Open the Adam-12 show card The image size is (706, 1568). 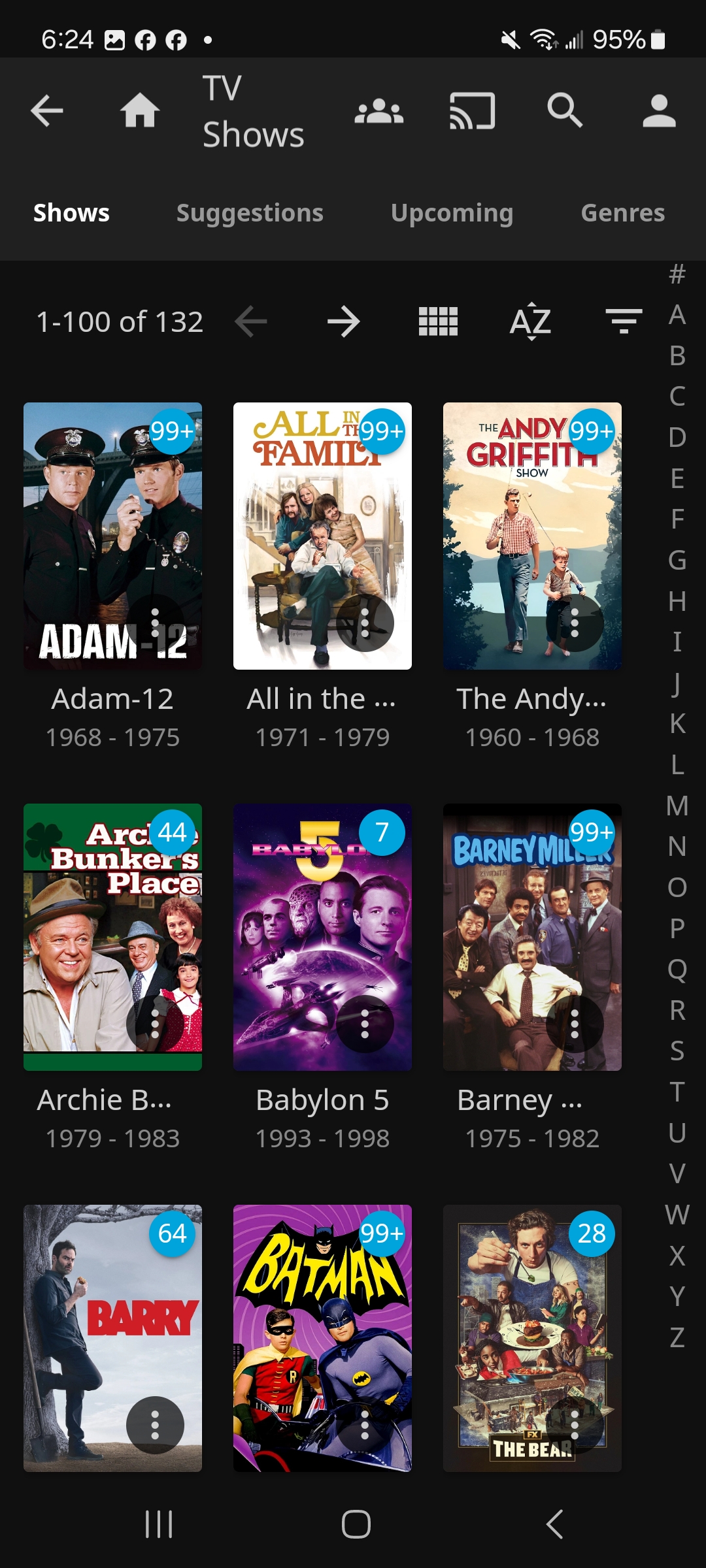tap(112, 536)
